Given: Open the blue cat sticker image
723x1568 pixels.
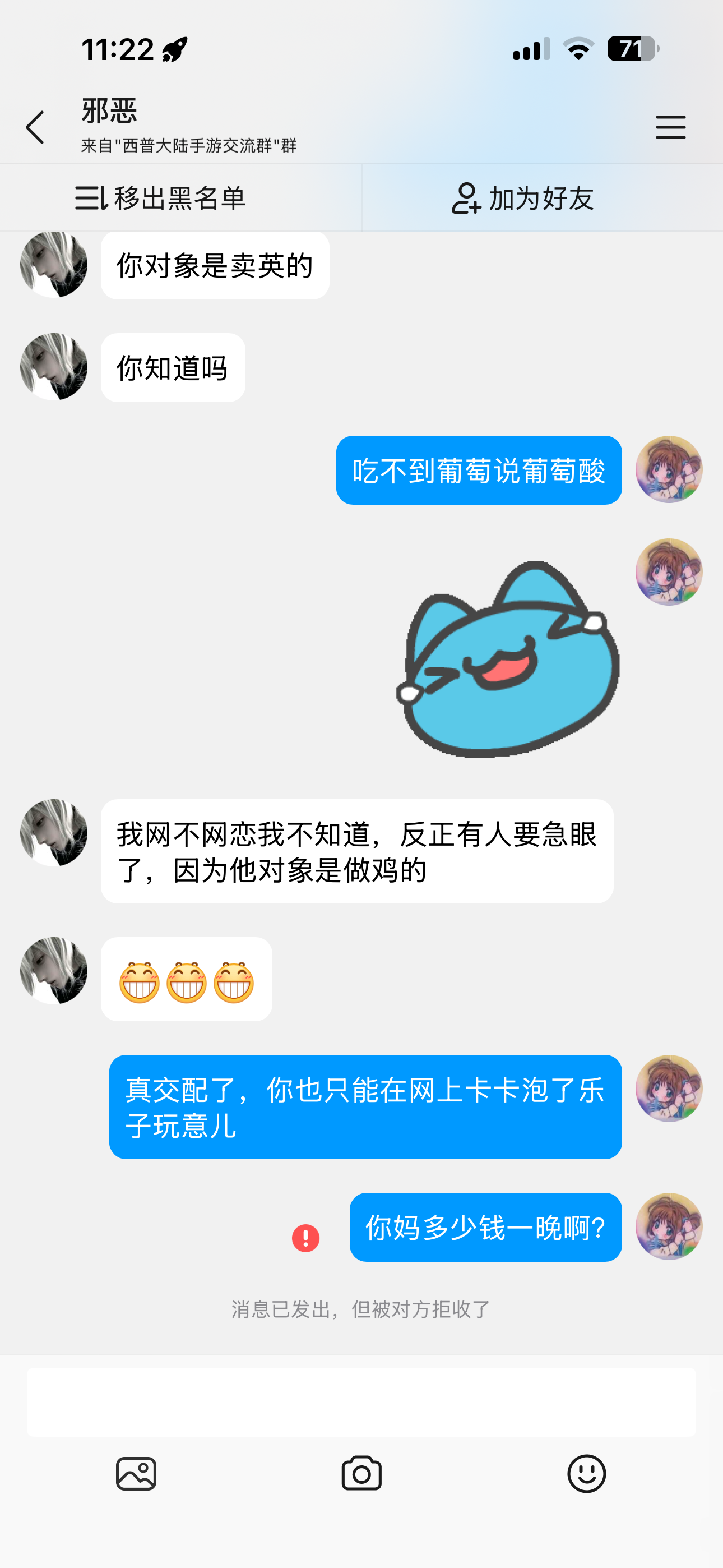Looking at the screenshot, I should pyautogui.click(x=508, y=659).
